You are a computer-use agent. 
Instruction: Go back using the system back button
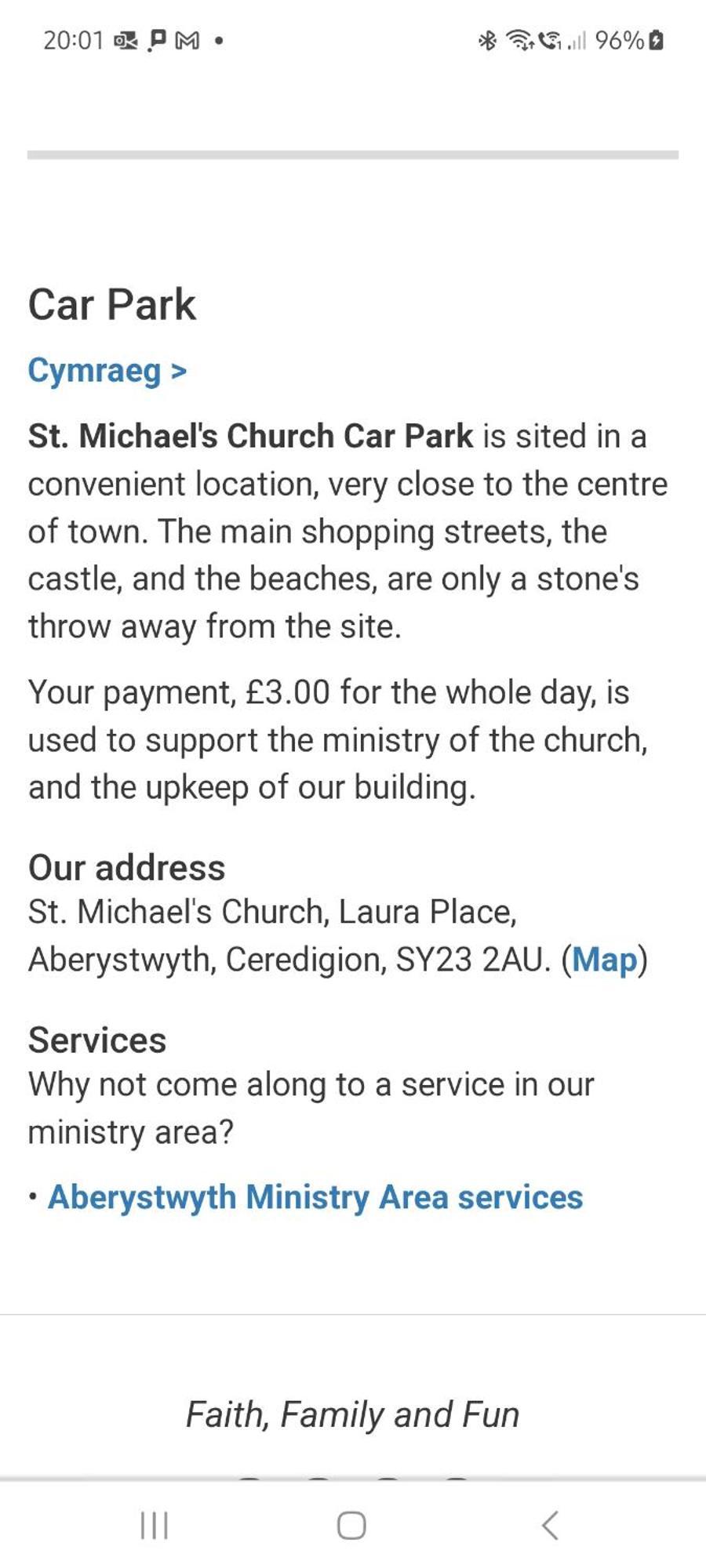(x=550, y=1525)
